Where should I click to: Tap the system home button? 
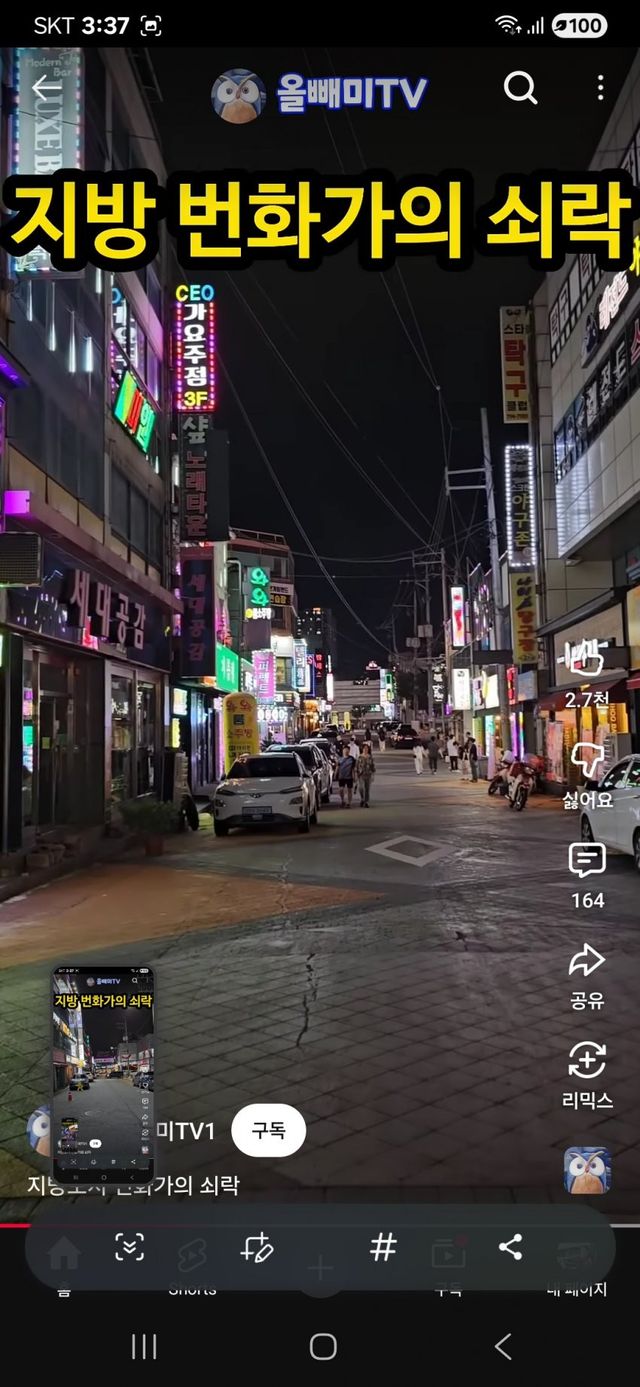322,1346
